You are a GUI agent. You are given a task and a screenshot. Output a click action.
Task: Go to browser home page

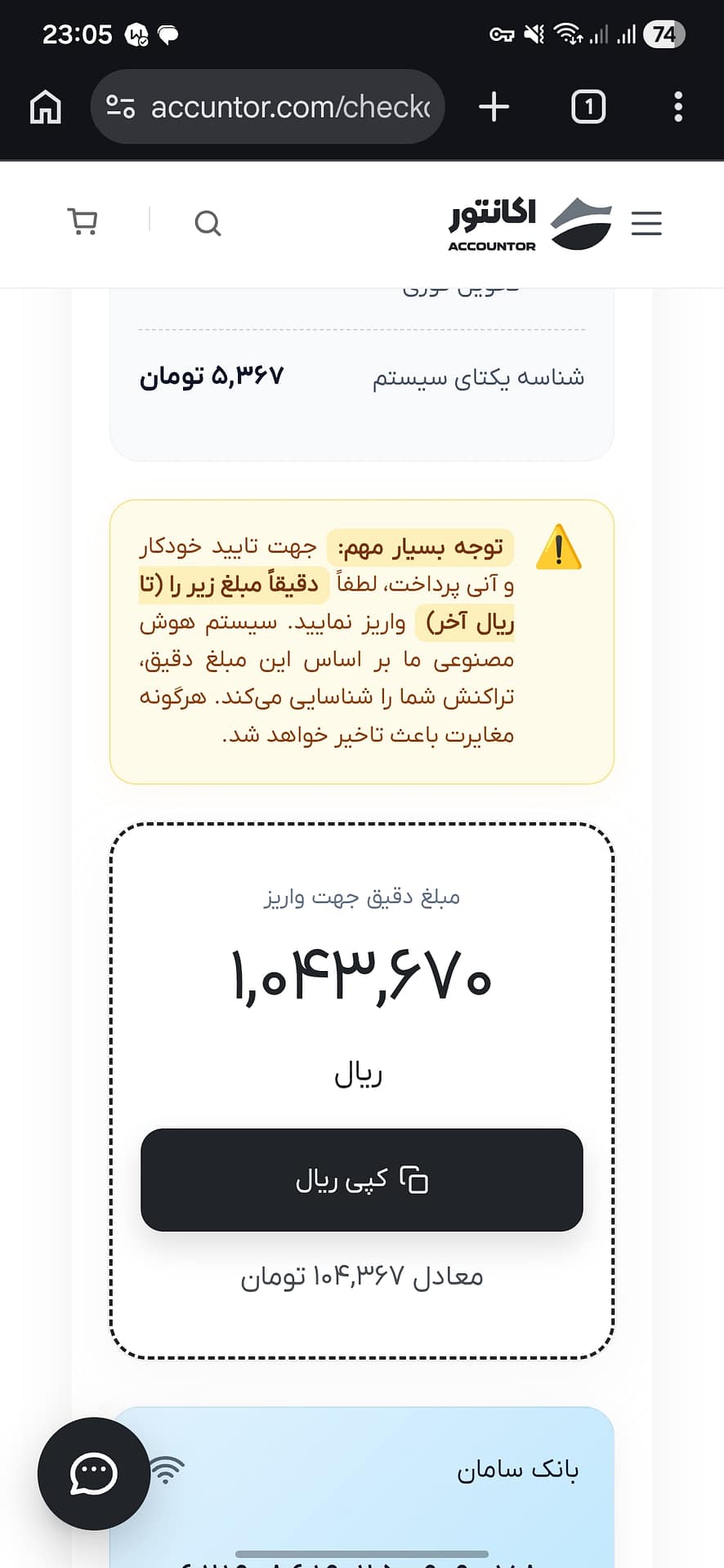(x=46, y=107)
